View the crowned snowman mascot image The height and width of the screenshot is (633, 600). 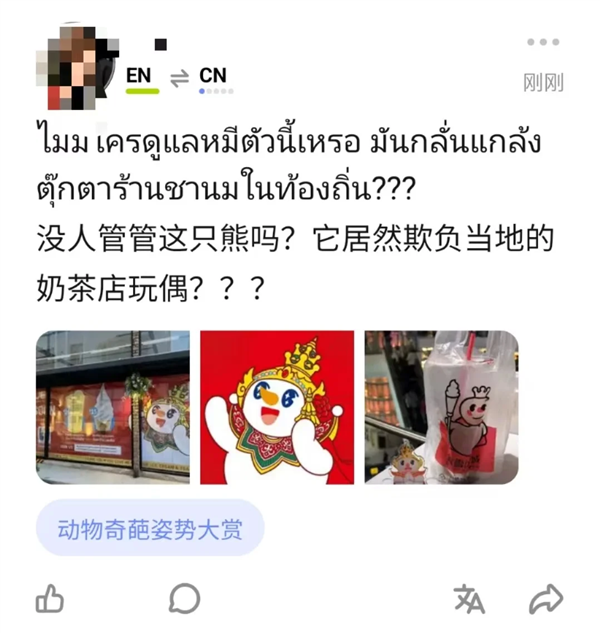pyautogui.click(x=277, y=407)
